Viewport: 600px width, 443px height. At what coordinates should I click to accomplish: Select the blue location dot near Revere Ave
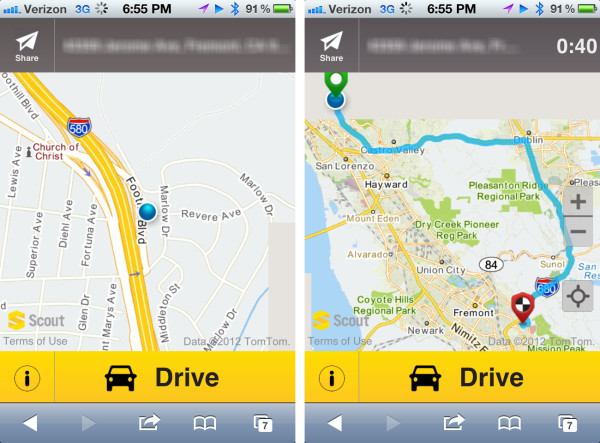[149, 211]
